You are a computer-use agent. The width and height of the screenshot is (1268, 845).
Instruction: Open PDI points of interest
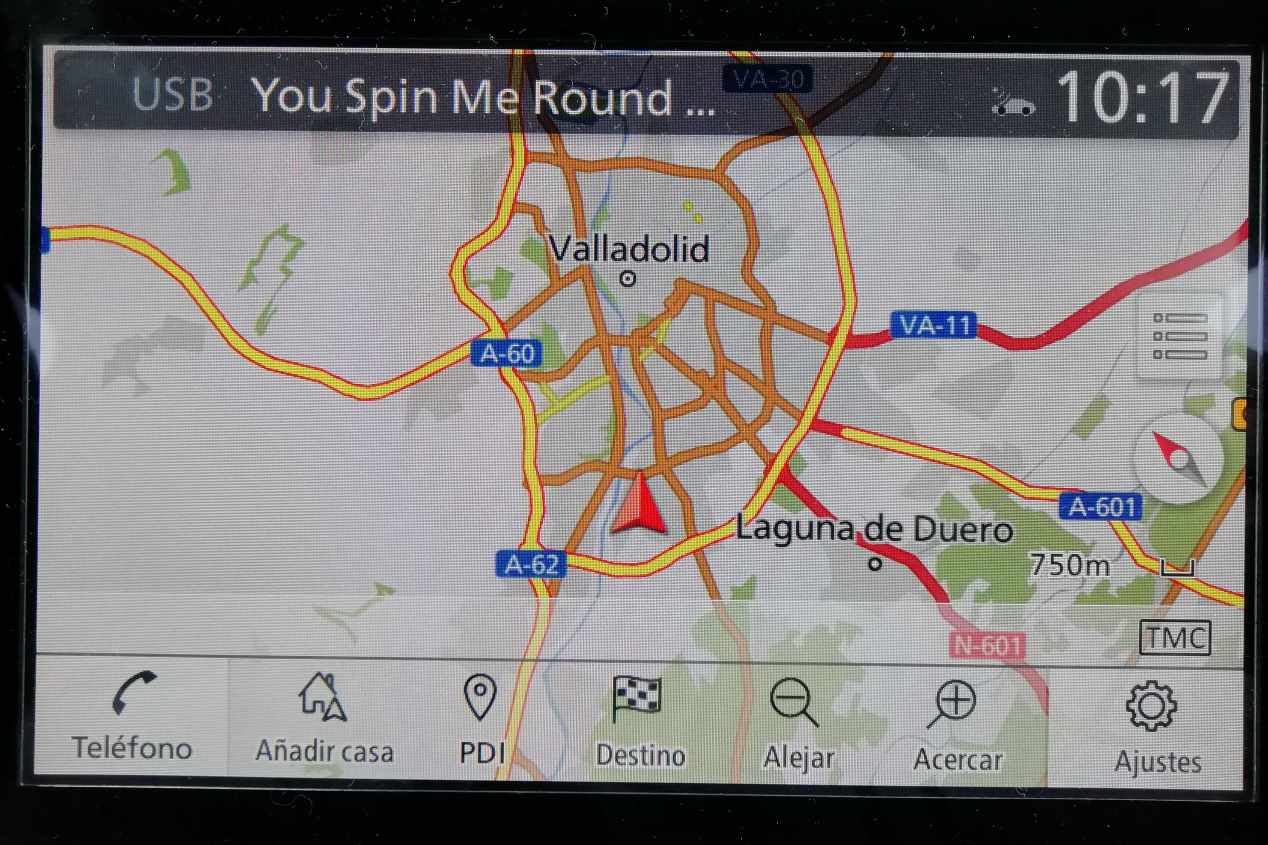481,718
